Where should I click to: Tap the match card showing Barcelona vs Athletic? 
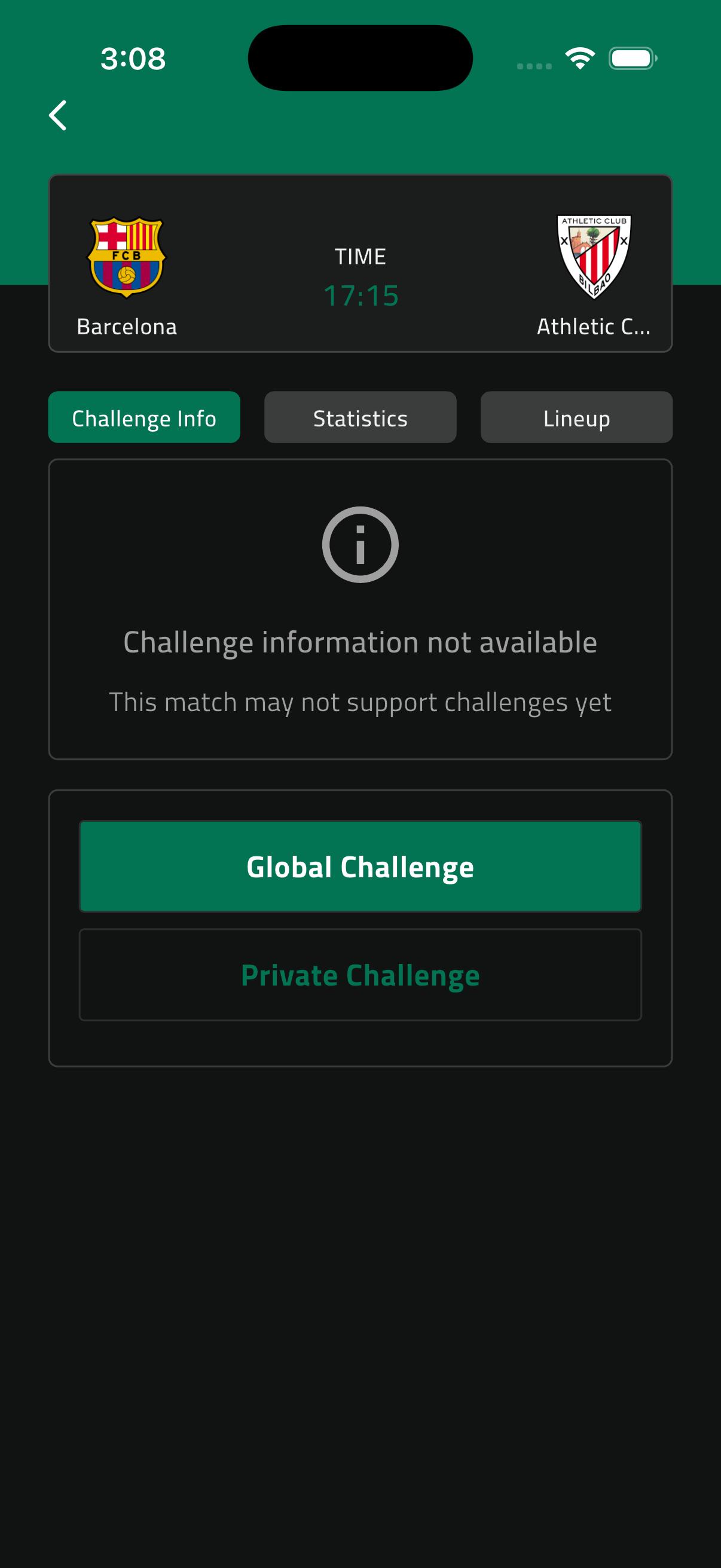click(360, 263)
